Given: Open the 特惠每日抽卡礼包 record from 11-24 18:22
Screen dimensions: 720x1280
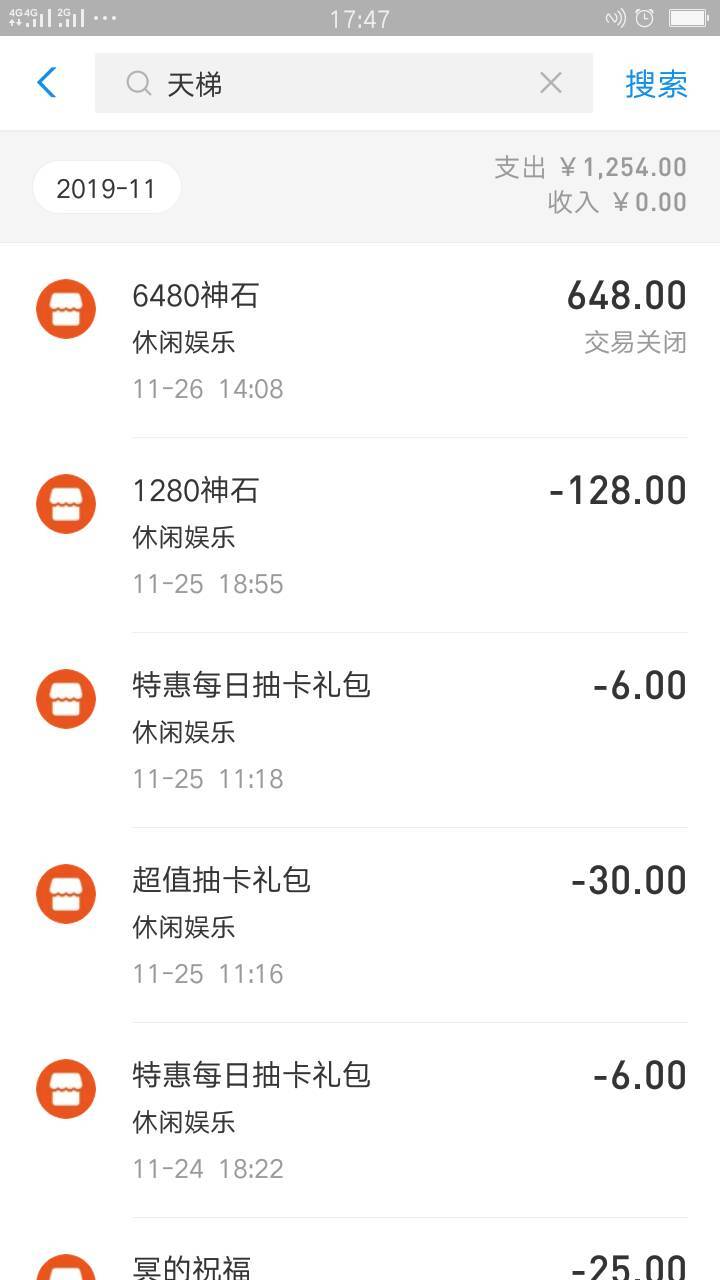Looking at the screenshot, I should click(x=360, y=1120).
